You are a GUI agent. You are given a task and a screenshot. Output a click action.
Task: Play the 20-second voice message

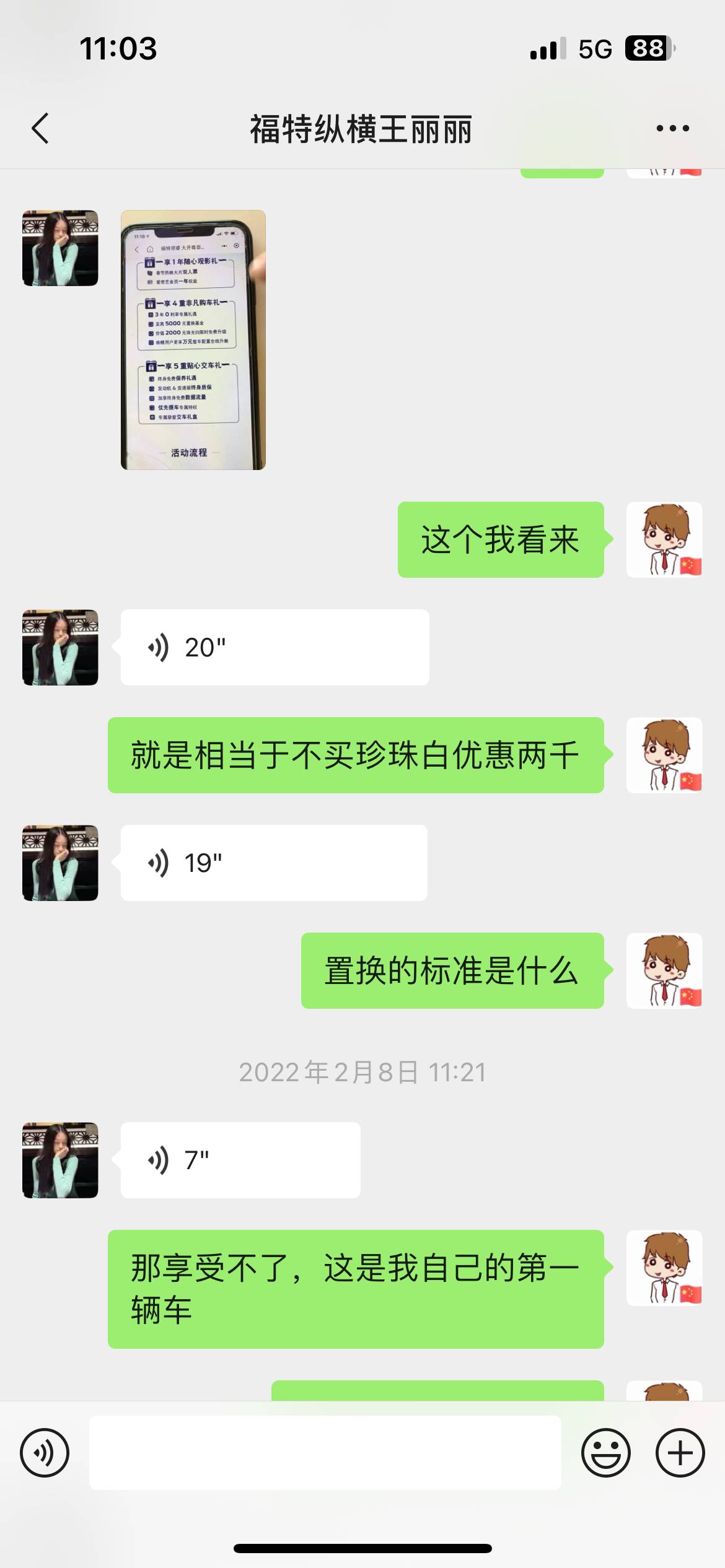(x=274, y=647)
